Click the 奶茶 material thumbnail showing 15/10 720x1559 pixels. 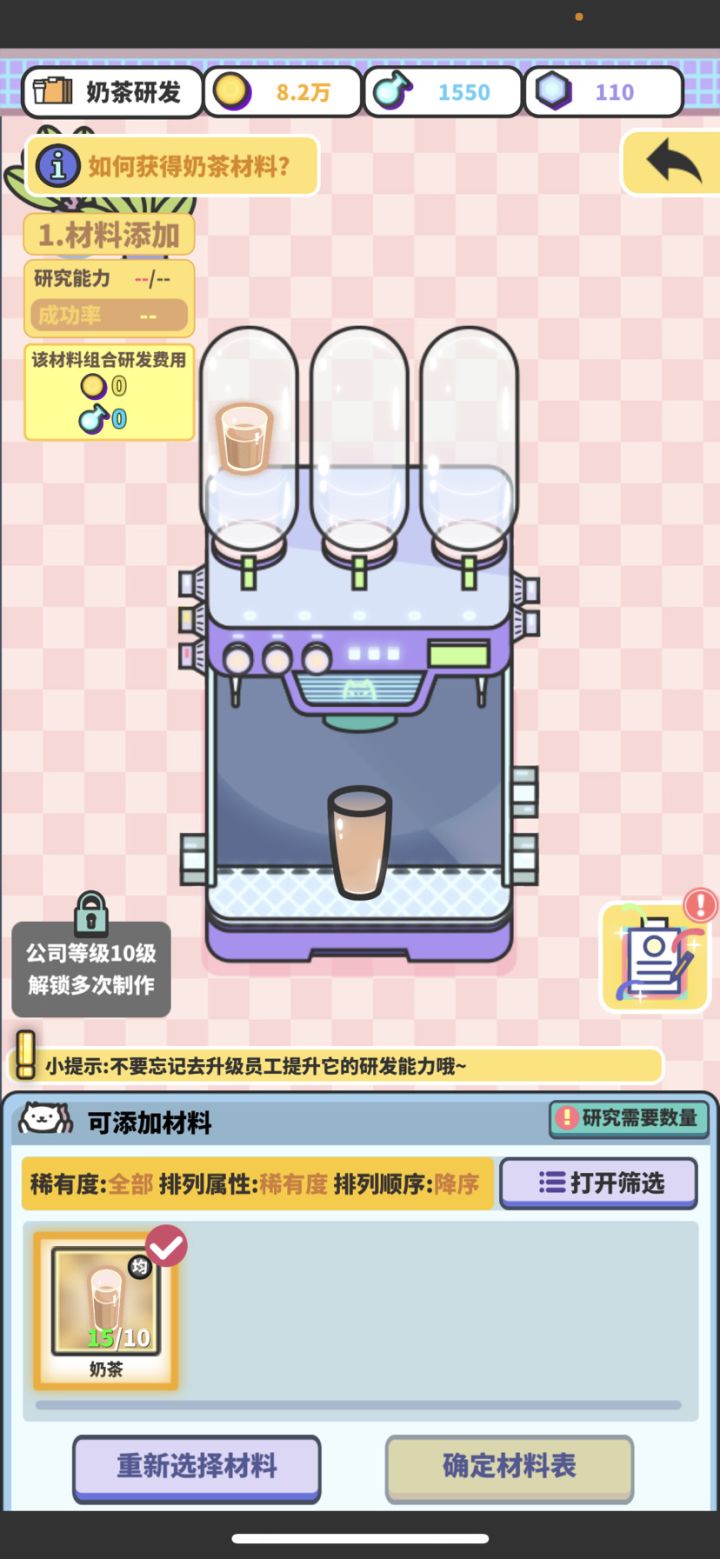pos(107,1298)
